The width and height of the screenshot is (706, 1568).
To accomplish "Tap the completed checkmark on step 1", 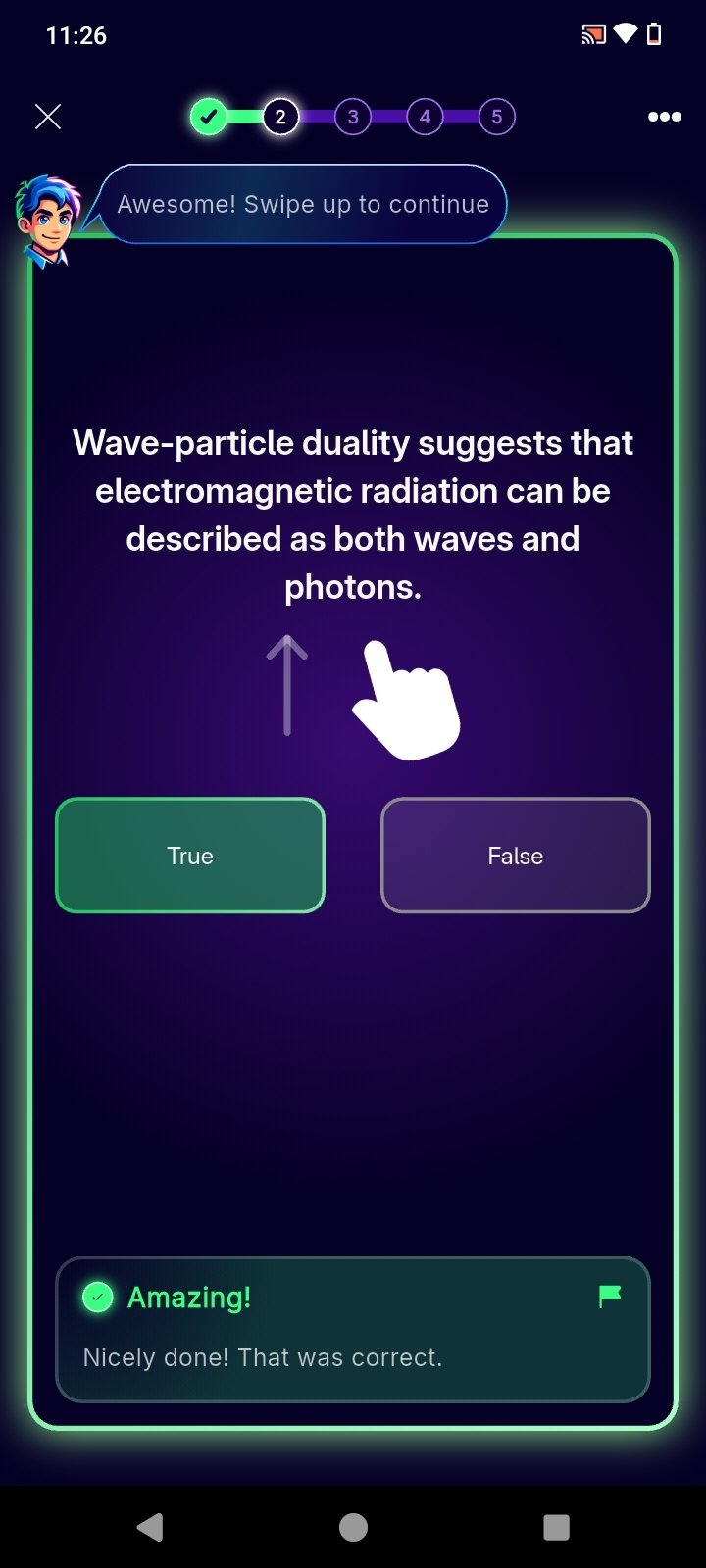I will tap(208, 116).
